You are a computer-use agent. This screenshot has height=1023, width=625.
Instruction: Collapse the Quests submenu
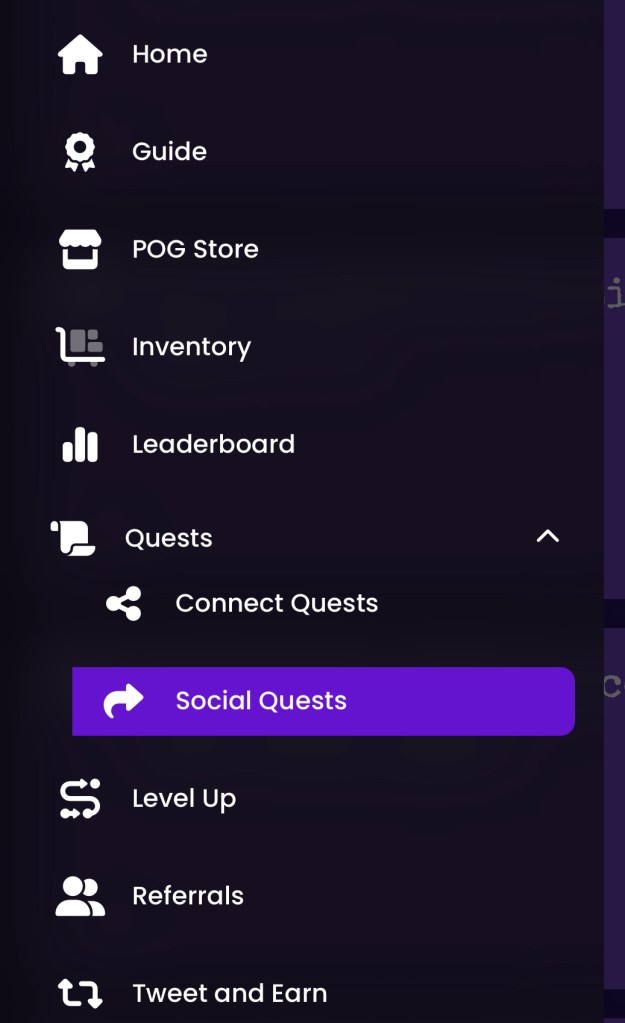(547, 537)
